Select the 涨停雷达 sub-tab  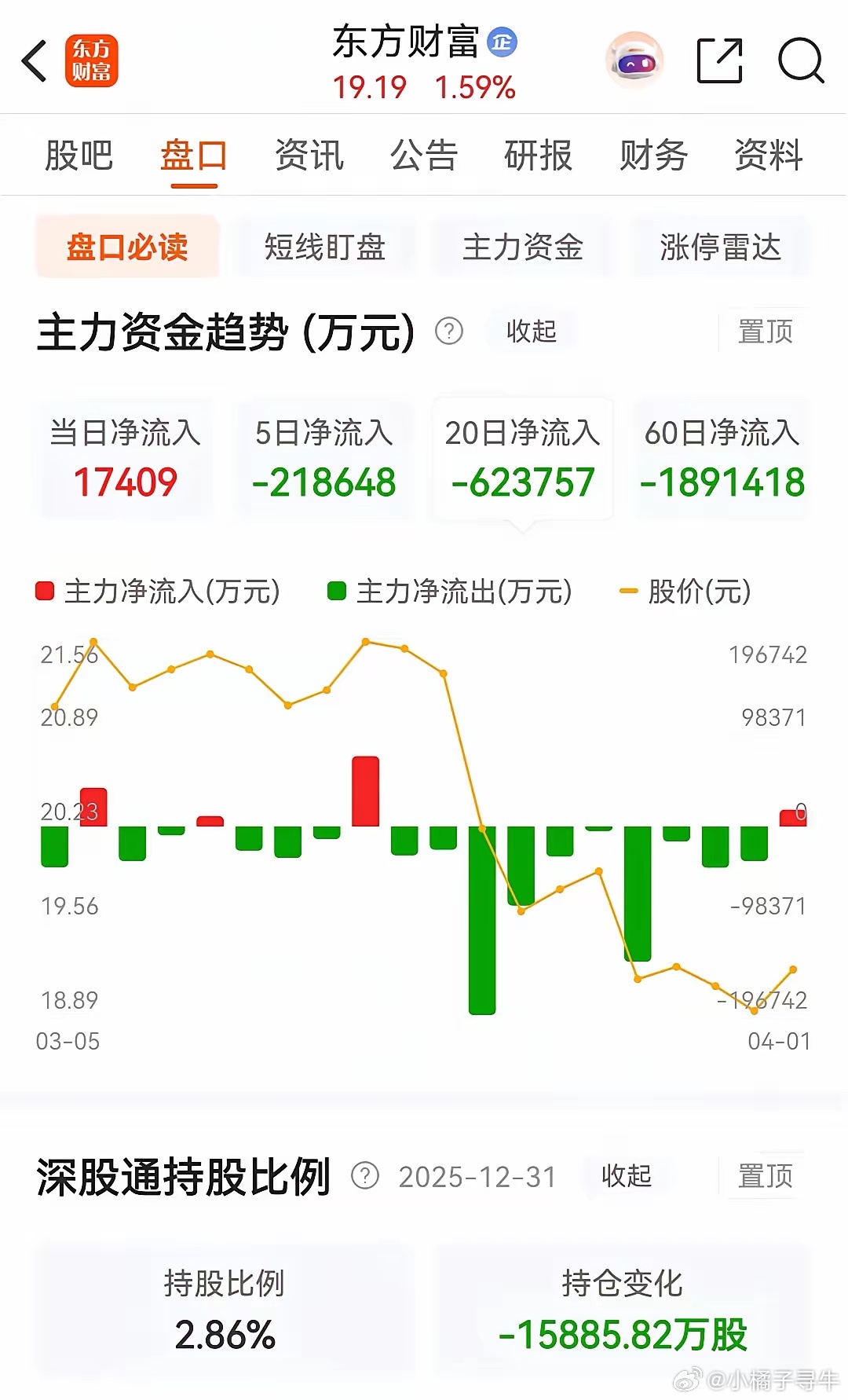718,247
